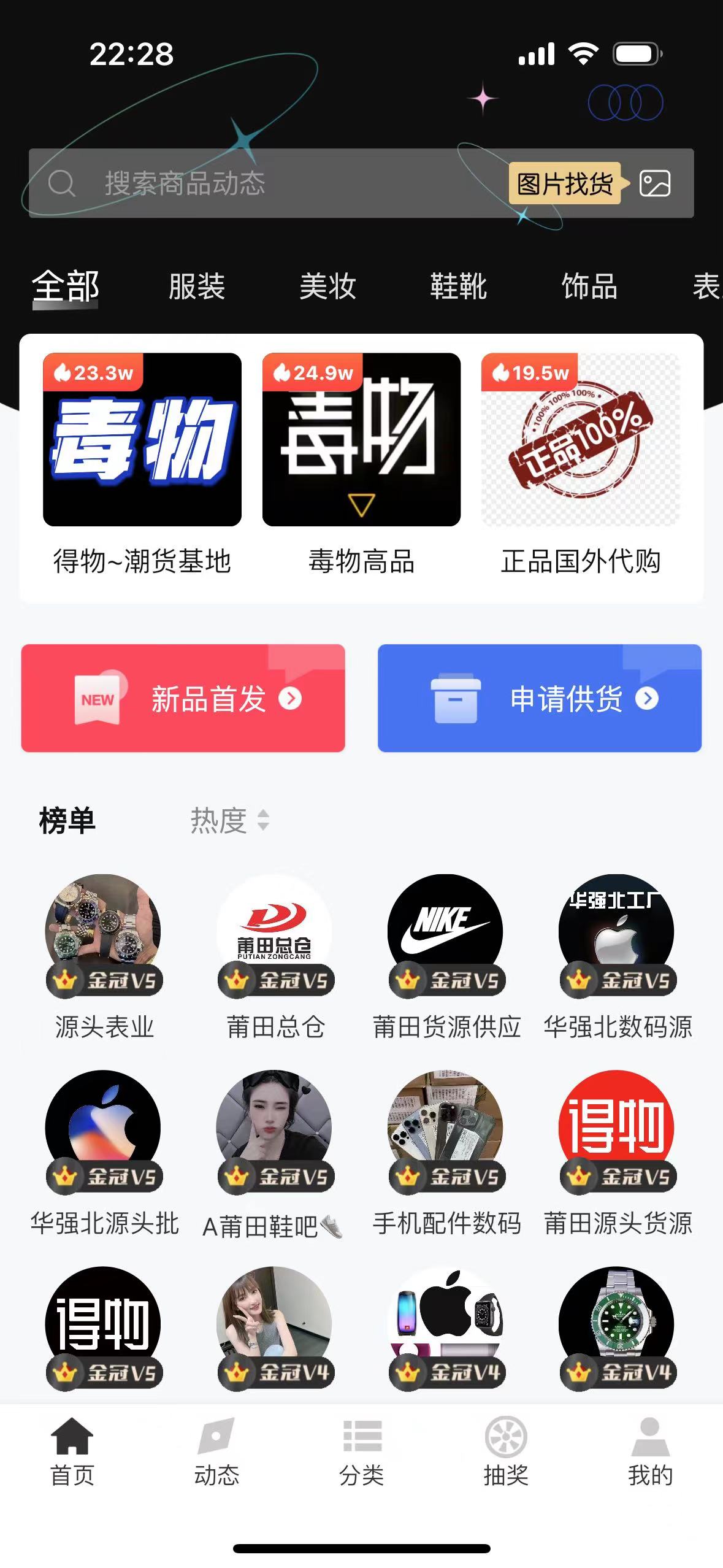This screenshot has height=1568, width=723.
Task: Select the 美妆 category tab
Action: point(327,286)
